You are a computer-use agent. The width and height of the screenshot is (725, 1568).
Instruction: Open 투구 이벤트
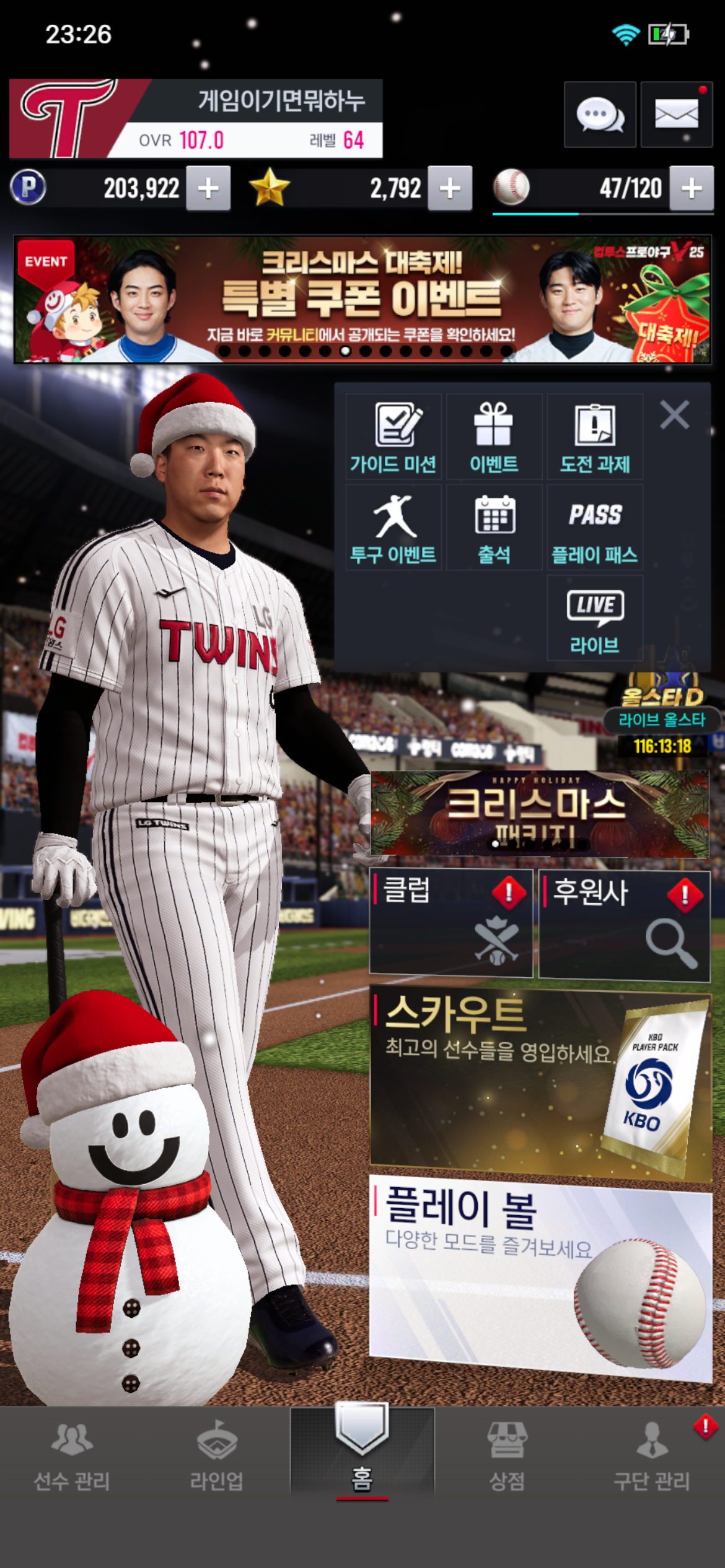point(393,528)
